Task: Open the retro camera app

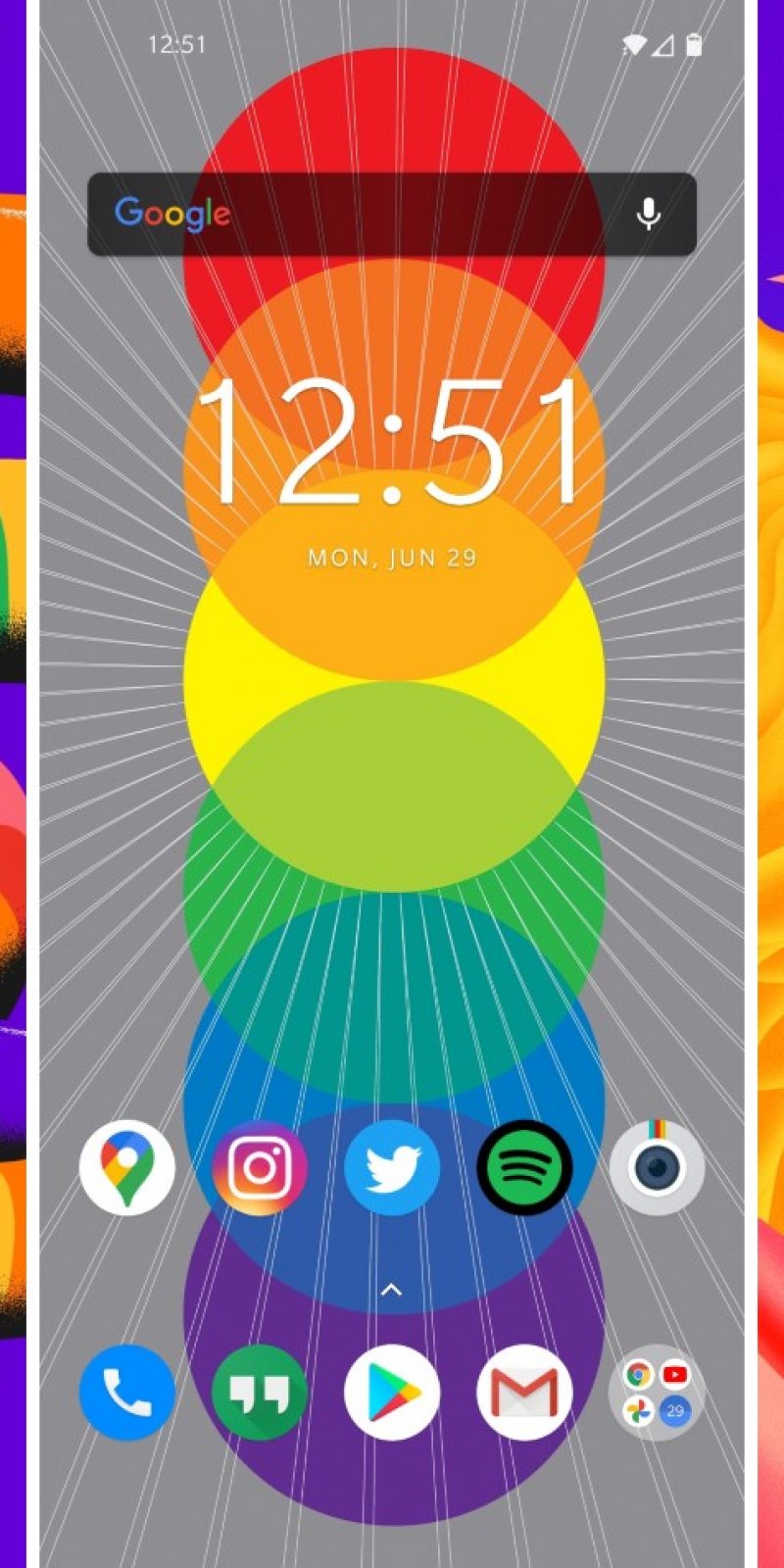Action: coord(657,1167)
